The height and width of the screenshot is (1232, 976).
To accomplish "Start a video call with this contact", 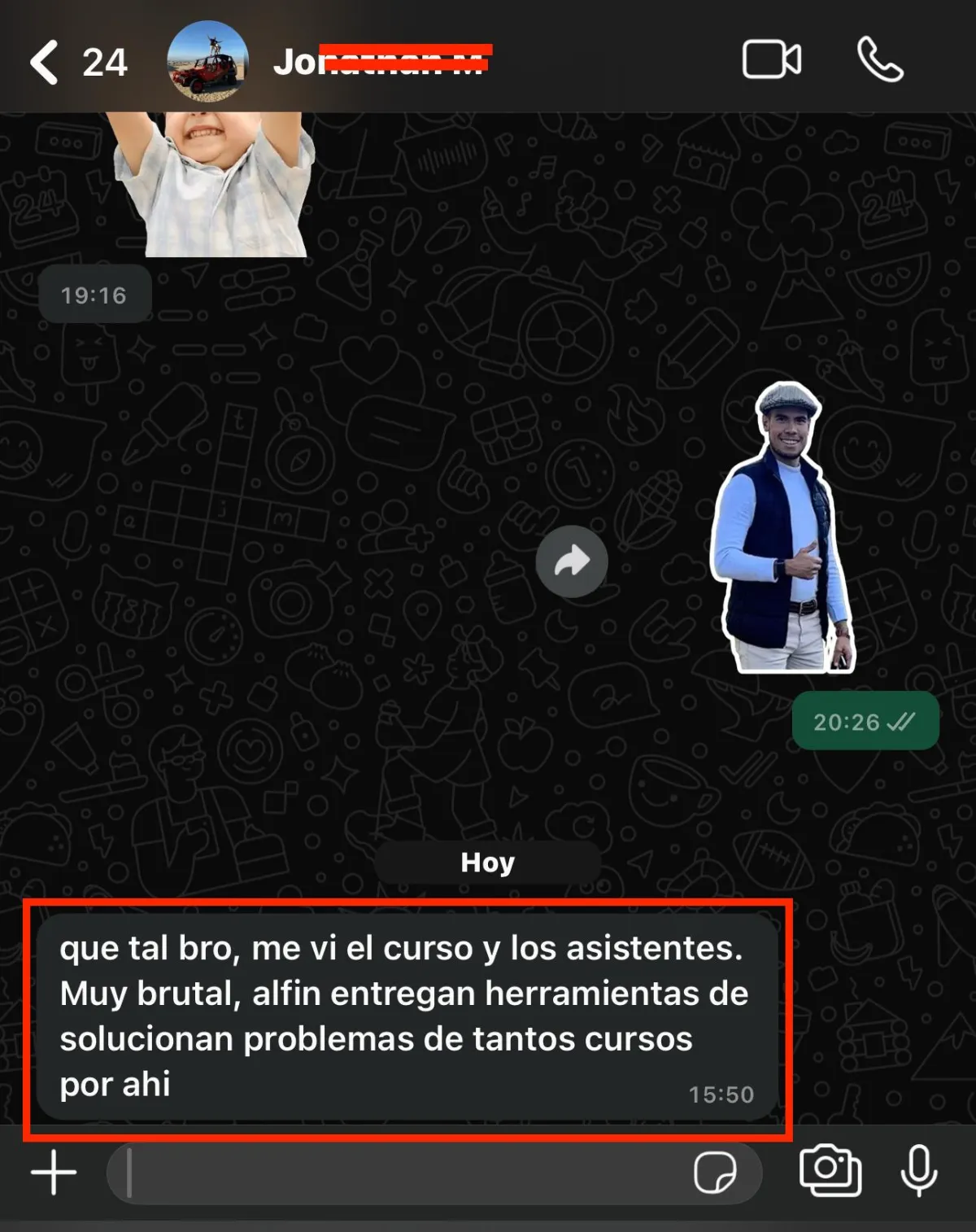I will pos(771,60).
